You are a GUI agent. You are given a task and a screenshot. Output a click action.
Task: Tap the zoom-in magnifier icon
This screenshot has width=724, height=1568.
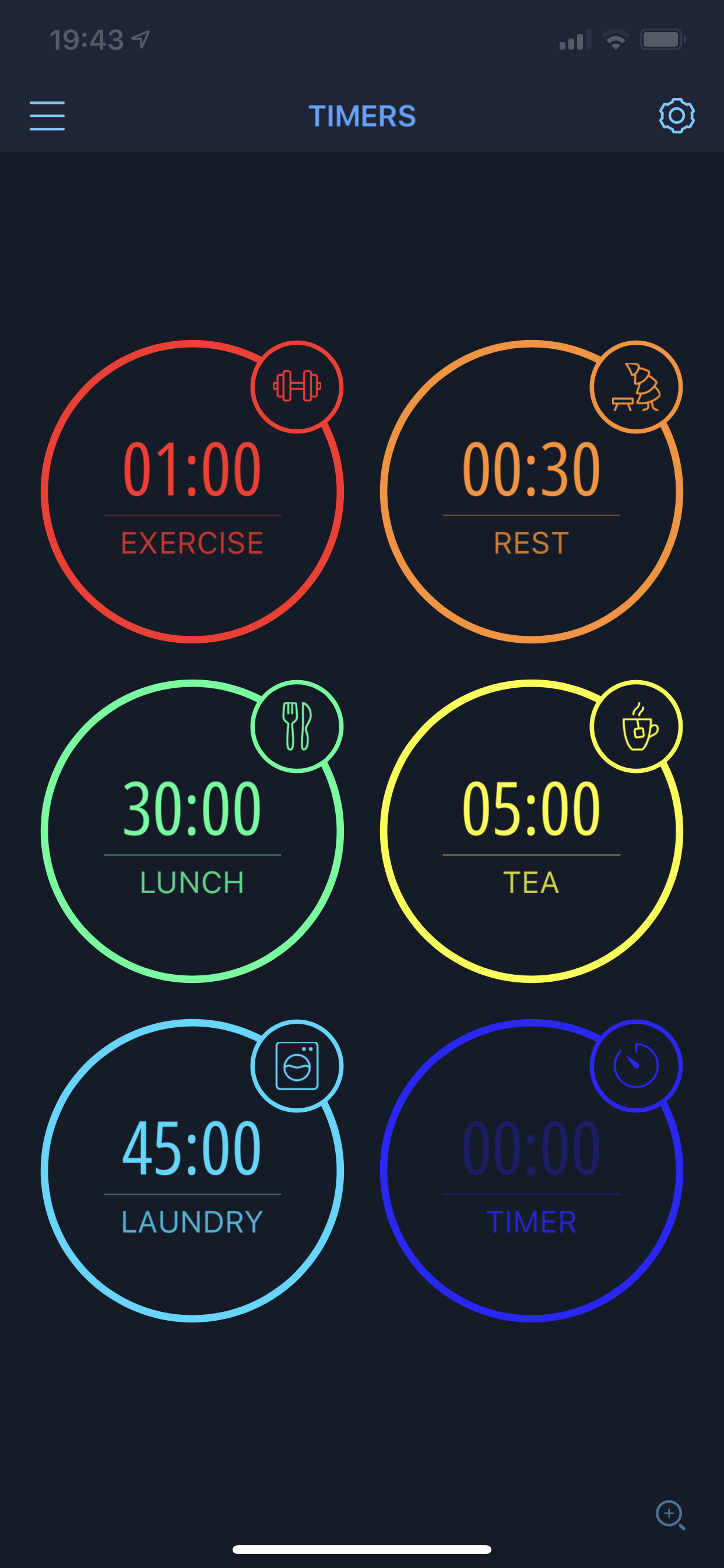tap(670, 1514)
